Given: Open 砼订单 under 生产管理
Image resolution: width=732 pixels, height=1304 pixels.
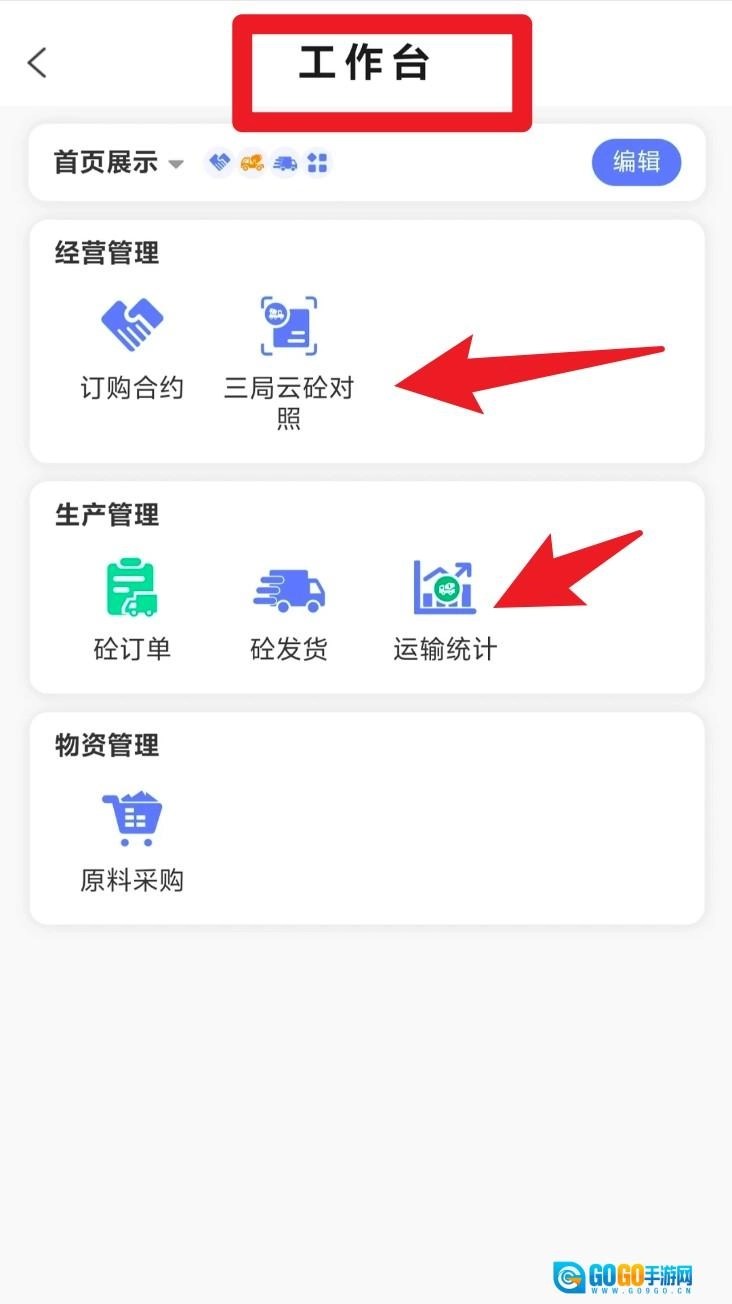Looking at the screenshot, I should [132, 609].
